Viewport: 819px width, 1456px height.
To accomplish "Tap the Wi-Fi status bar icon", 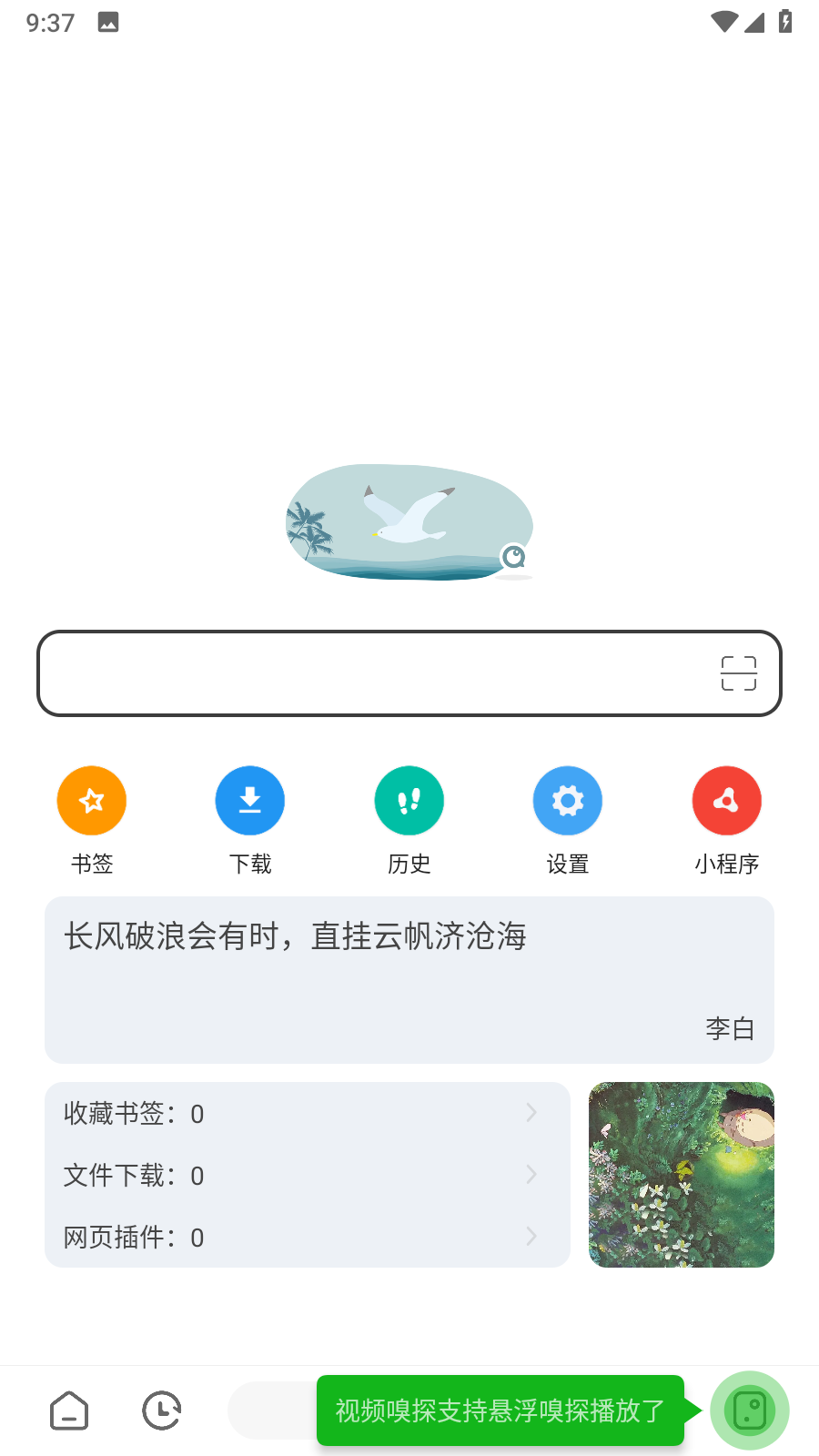I will (725, 22).
